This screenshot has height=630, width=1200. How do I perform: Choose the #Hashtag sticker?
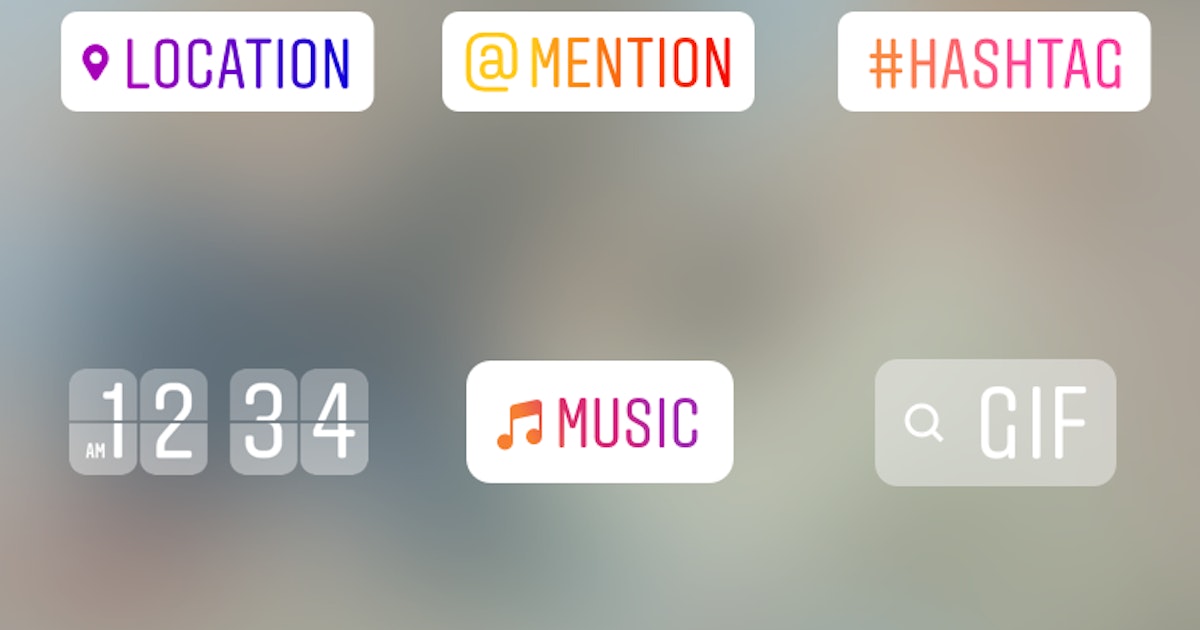[994, 62]
